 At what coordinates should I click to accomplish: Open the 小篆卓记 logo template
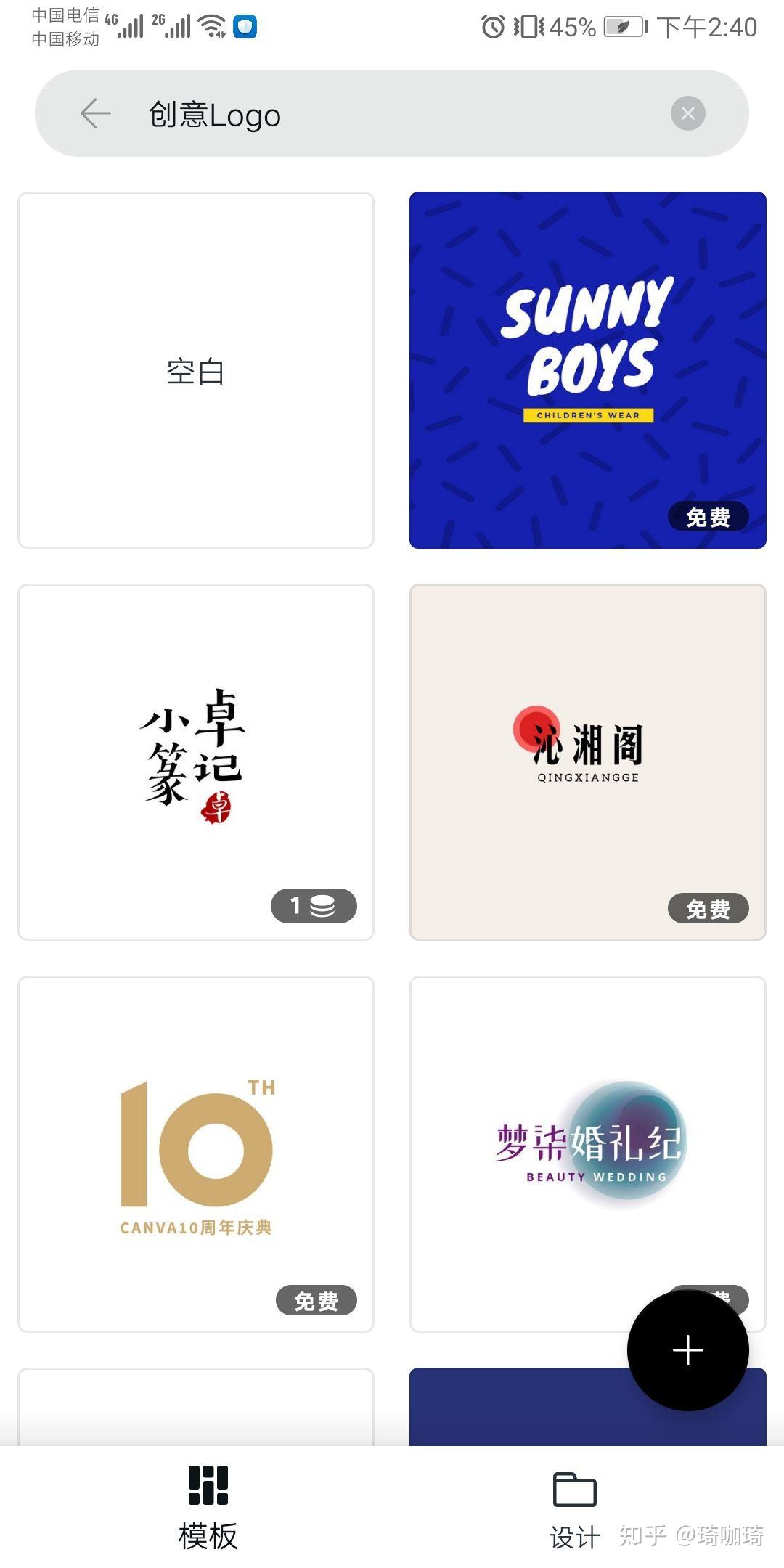[196, 761]
